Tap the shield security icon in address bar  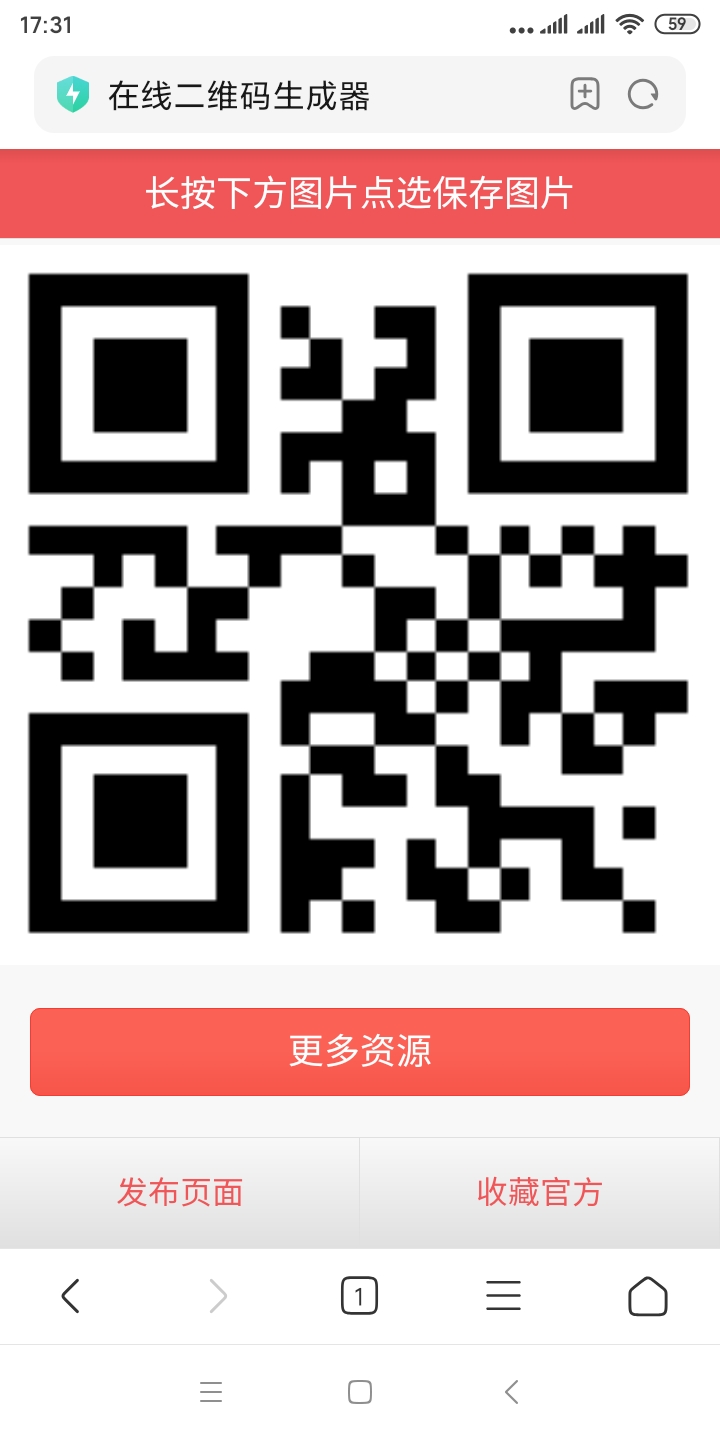72,95
